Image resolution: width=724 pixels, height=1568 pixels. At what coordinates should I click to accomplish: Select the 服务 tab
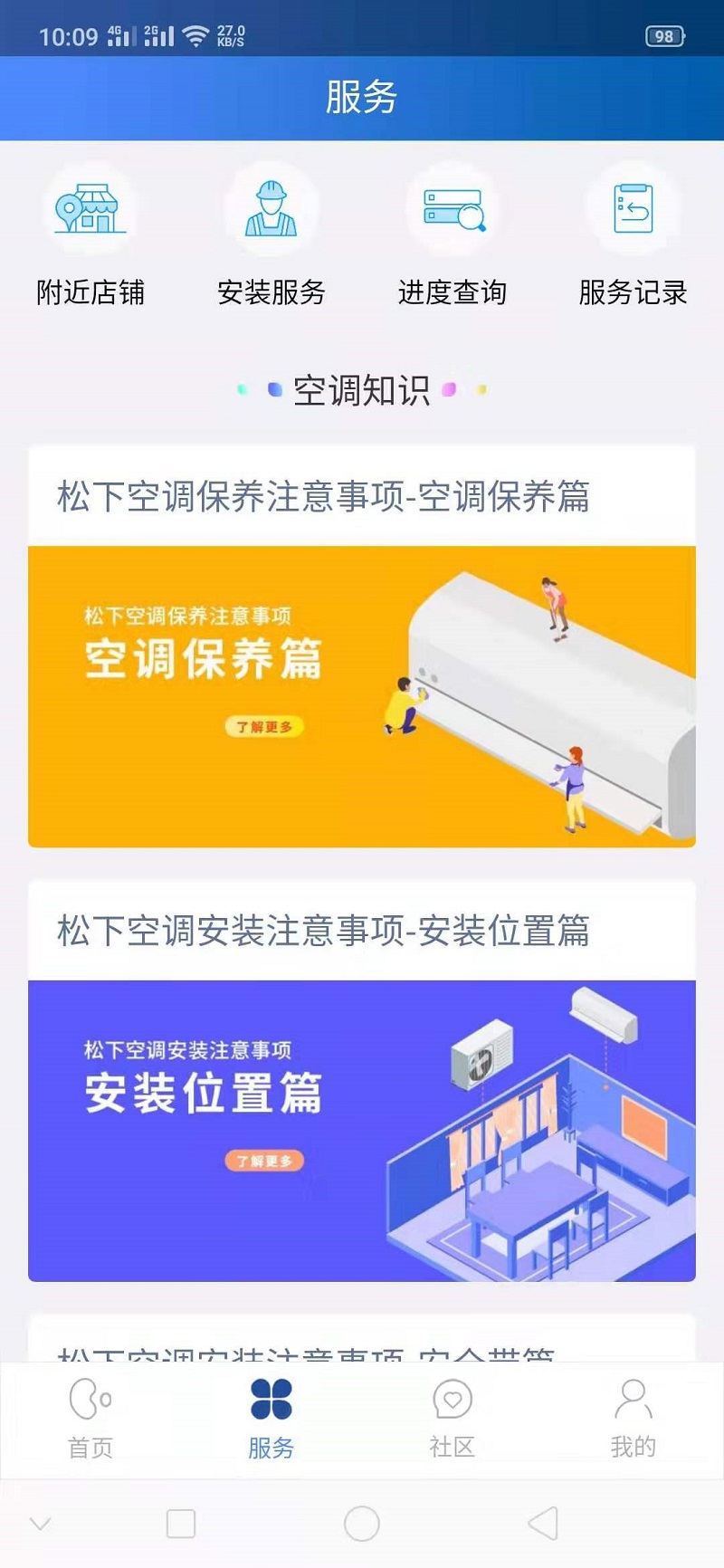[271, 1418]
